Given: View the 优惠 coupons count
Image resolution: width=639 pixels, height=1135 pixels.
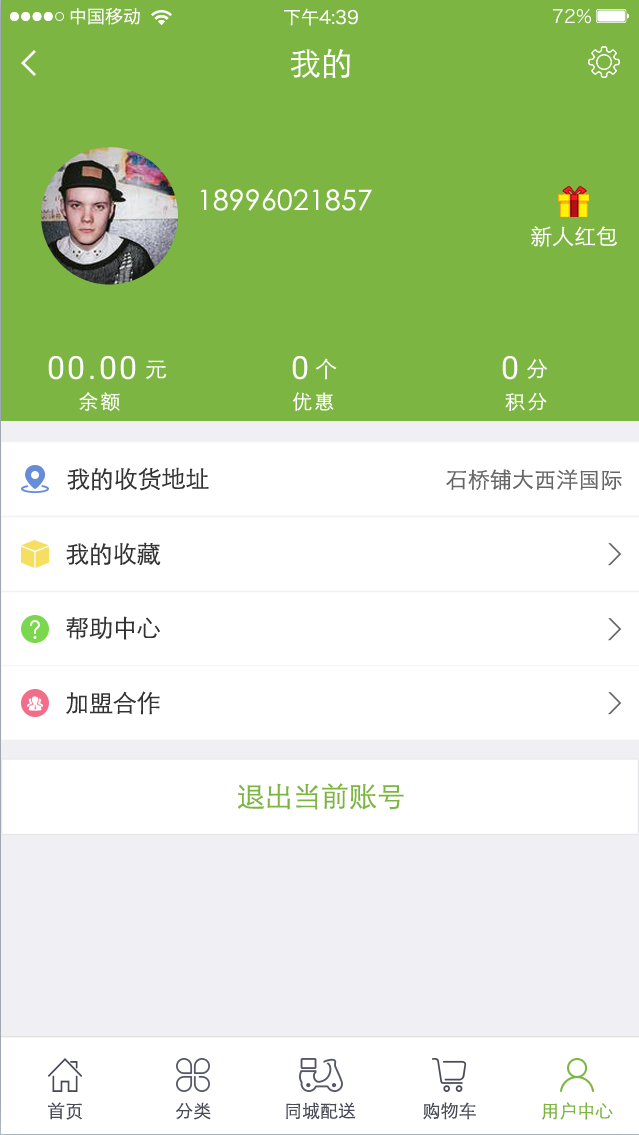Looking at the screenshot, I should pyautogui.click(x=313, y=382).
